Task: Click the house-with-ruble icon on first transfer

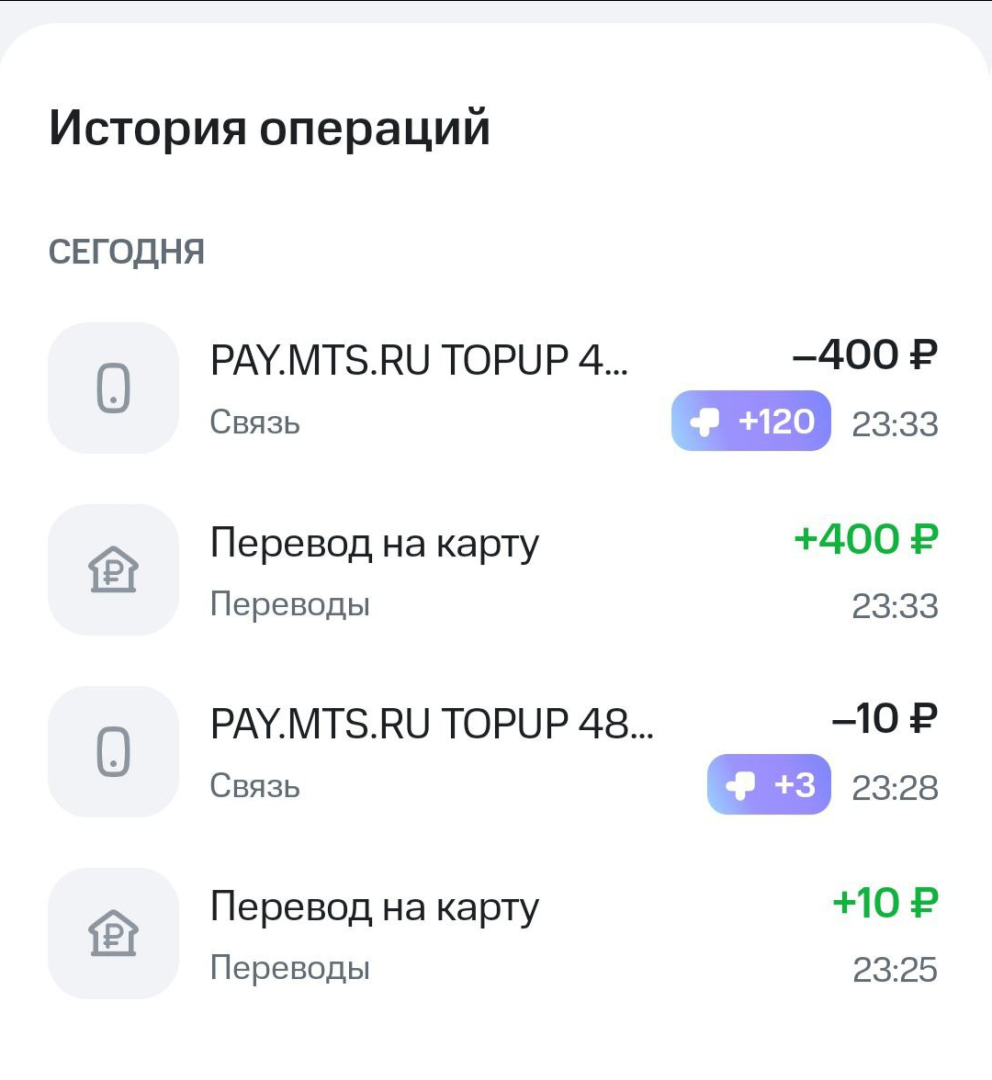Action: 112,570
